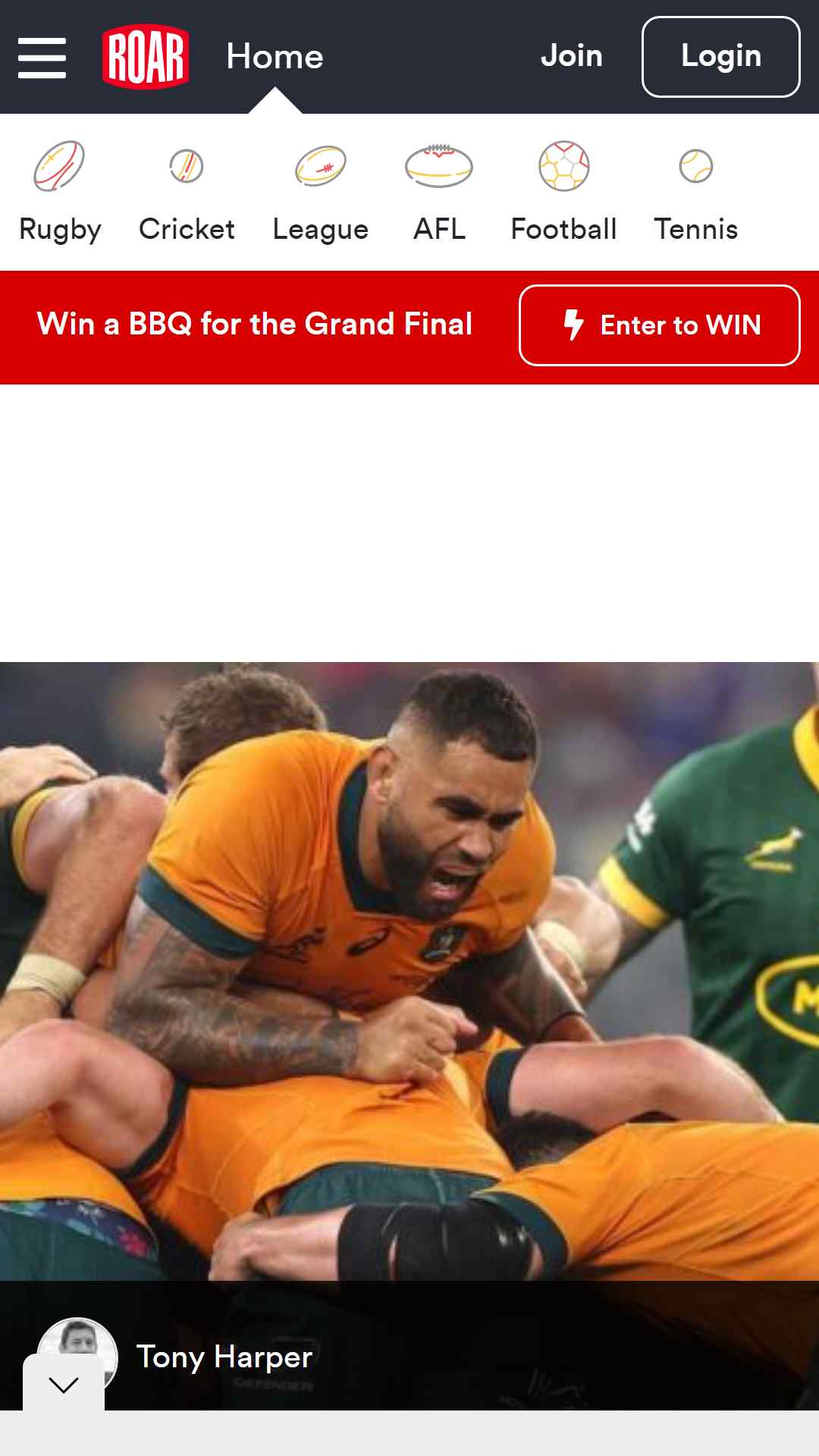Tap the down chevron tab

pos(64,1385)
